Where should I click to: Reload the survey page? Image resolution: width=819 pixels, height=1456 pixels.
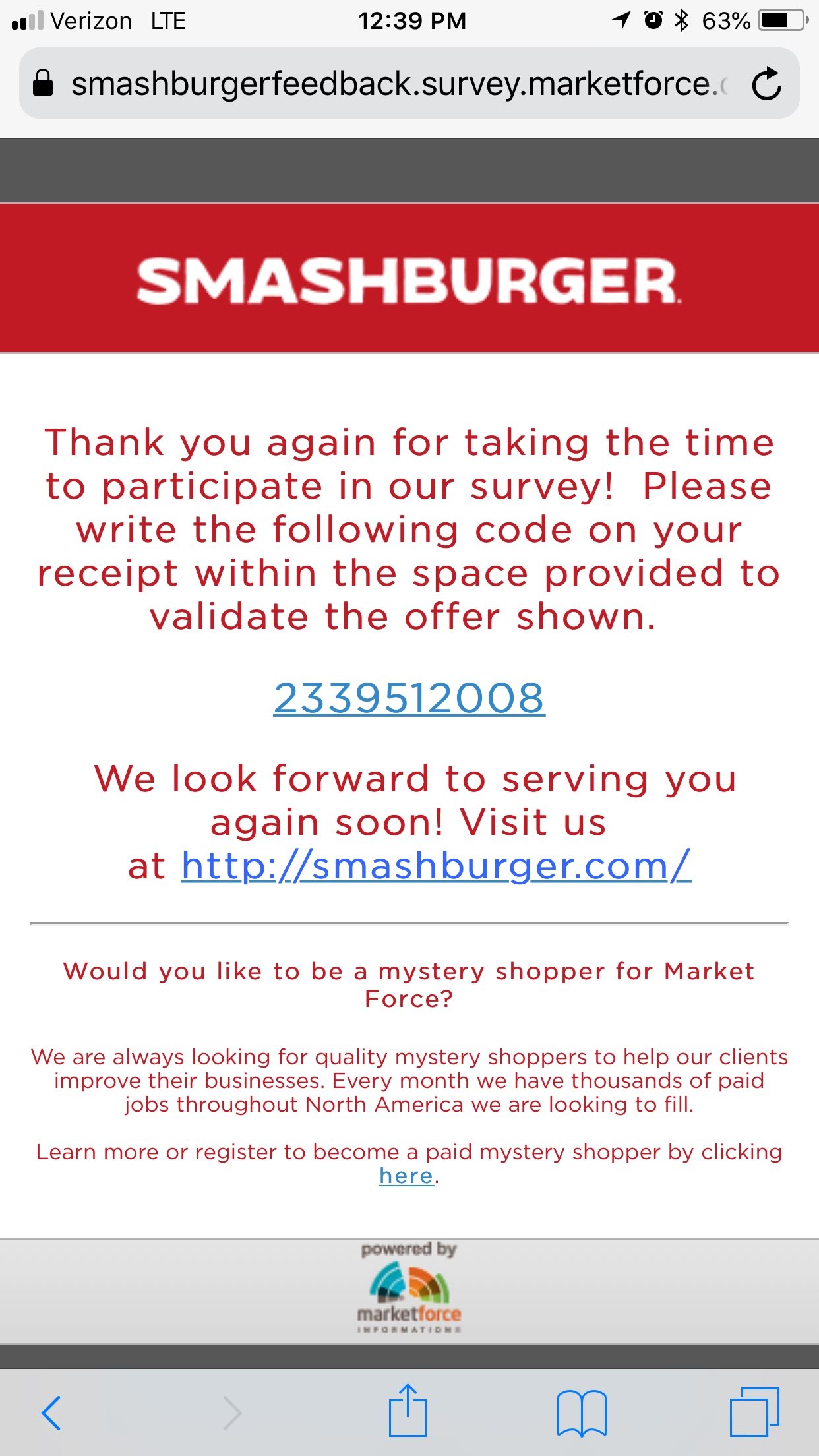[767, 84]
